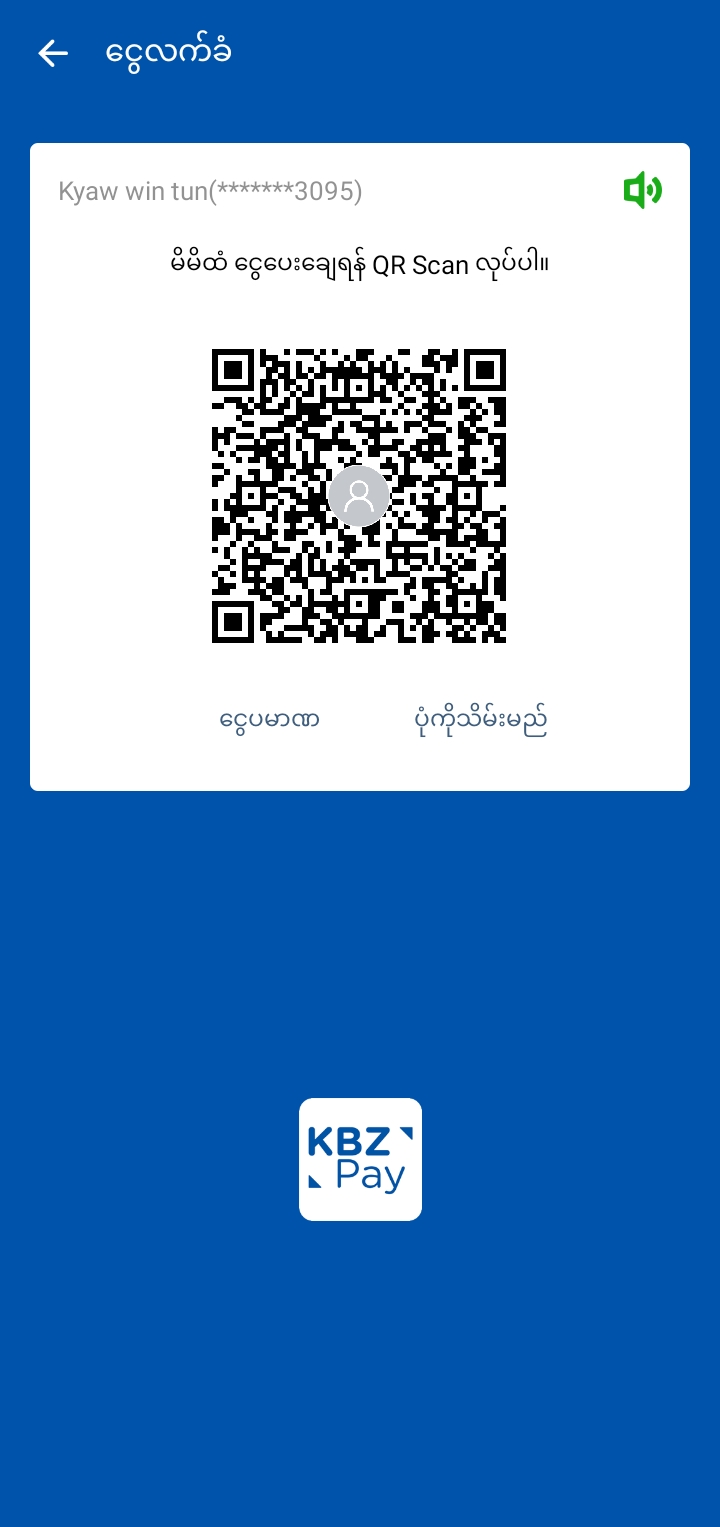Go back from the receive money screen
This screenshot has width=720, height=1527.
(x=53, y=53)
